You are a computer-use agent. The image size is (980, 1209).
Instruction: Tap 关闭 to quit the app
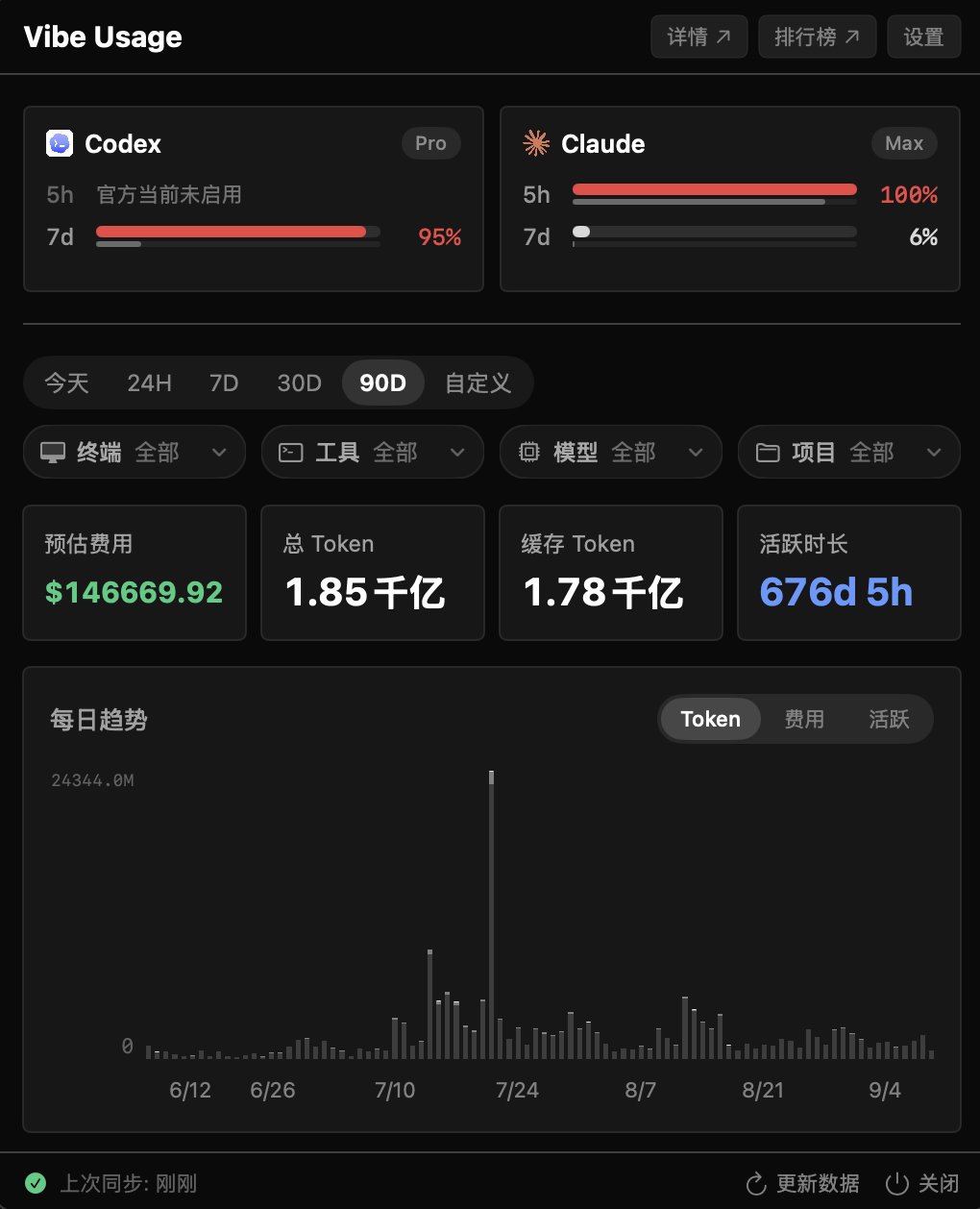pyautogui.click(x=922, y=1183)
